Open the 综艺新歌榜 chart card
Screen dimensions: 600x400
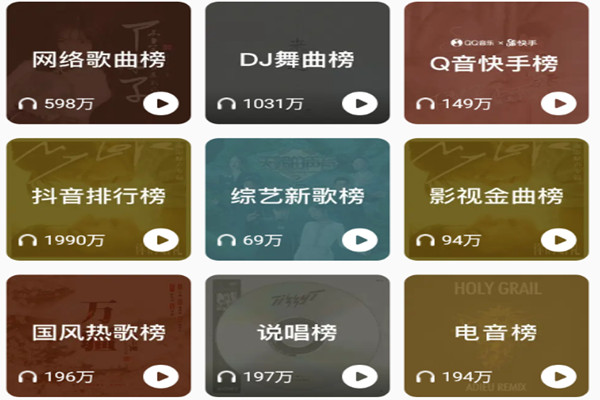297,196
